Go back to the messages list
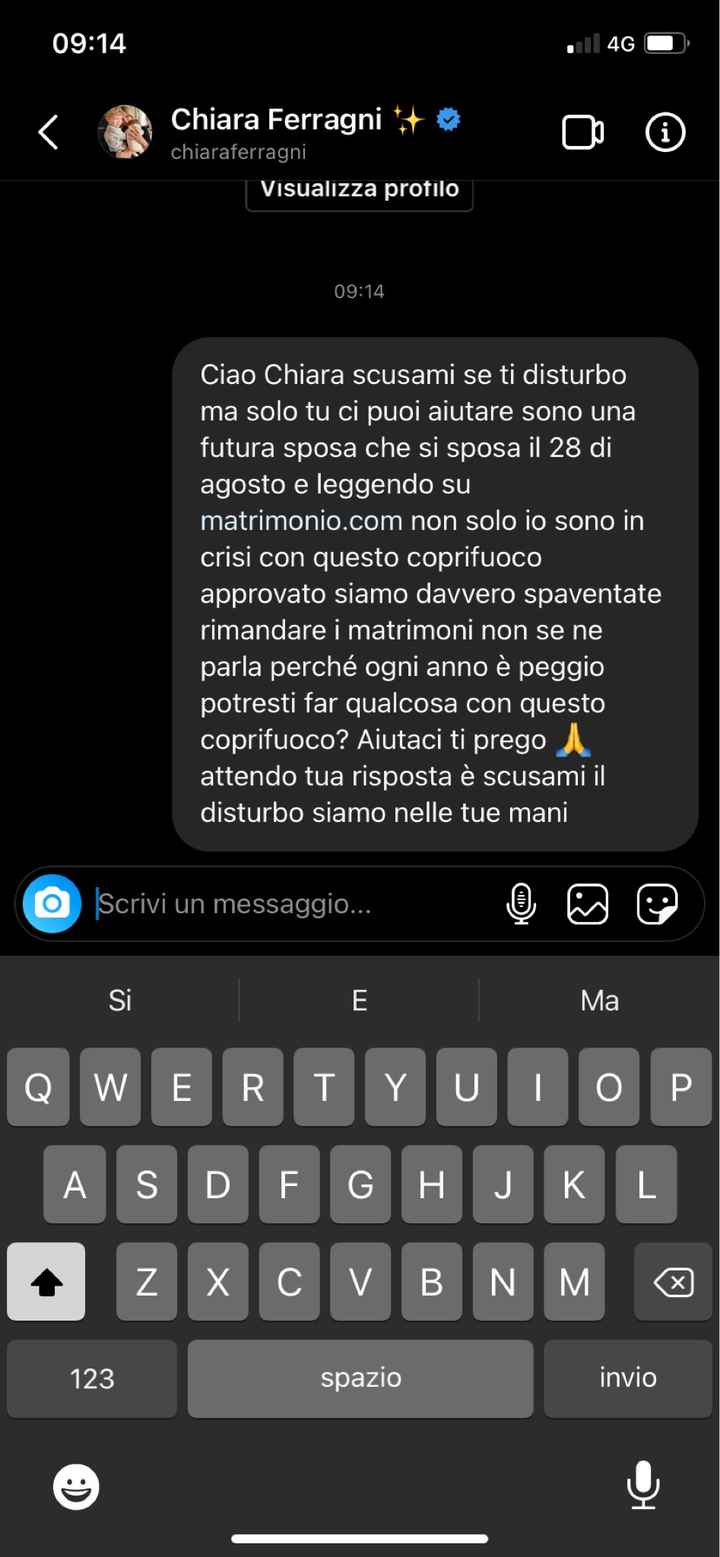 tap(48, 132)
